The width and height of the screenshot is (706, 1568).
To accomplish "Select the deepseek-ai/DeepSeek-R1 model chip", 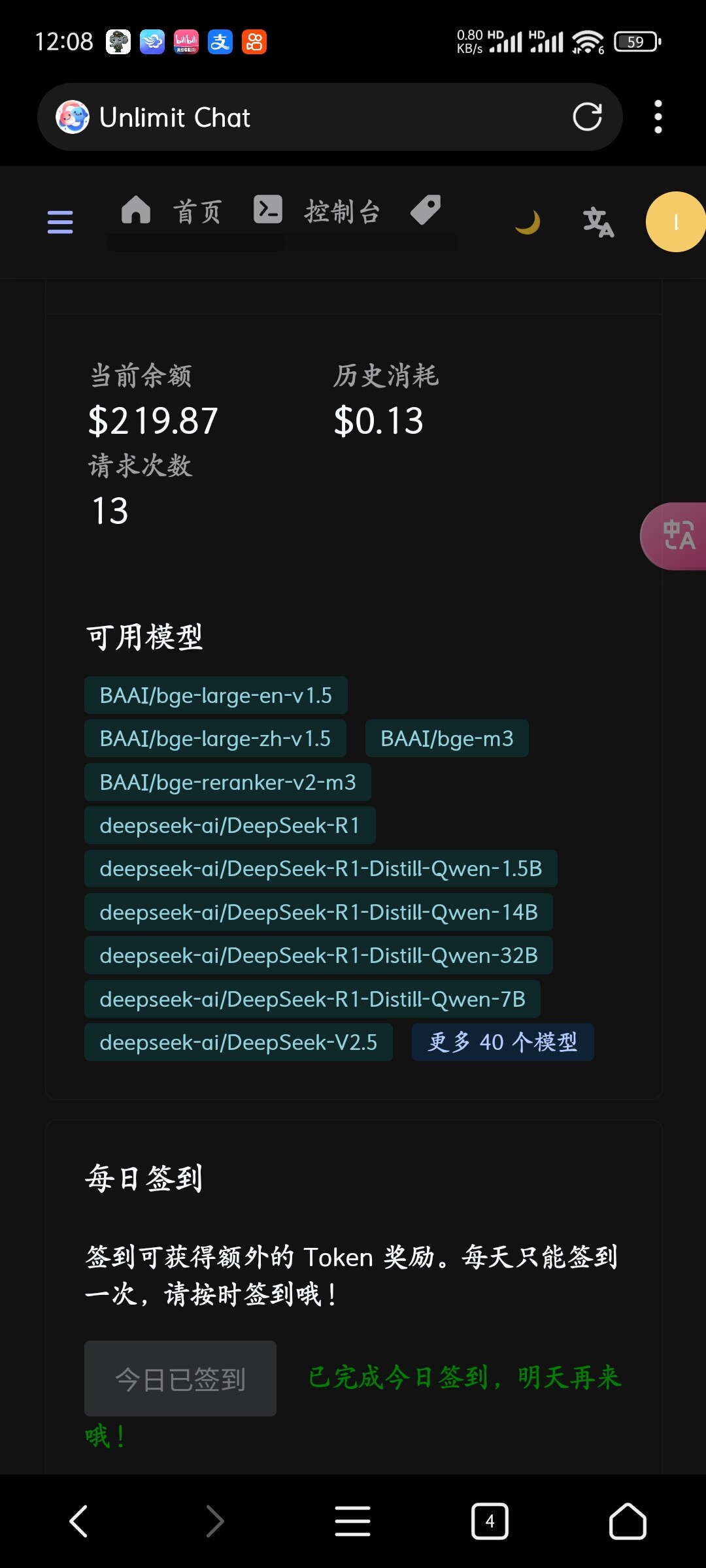I will 230,825.
